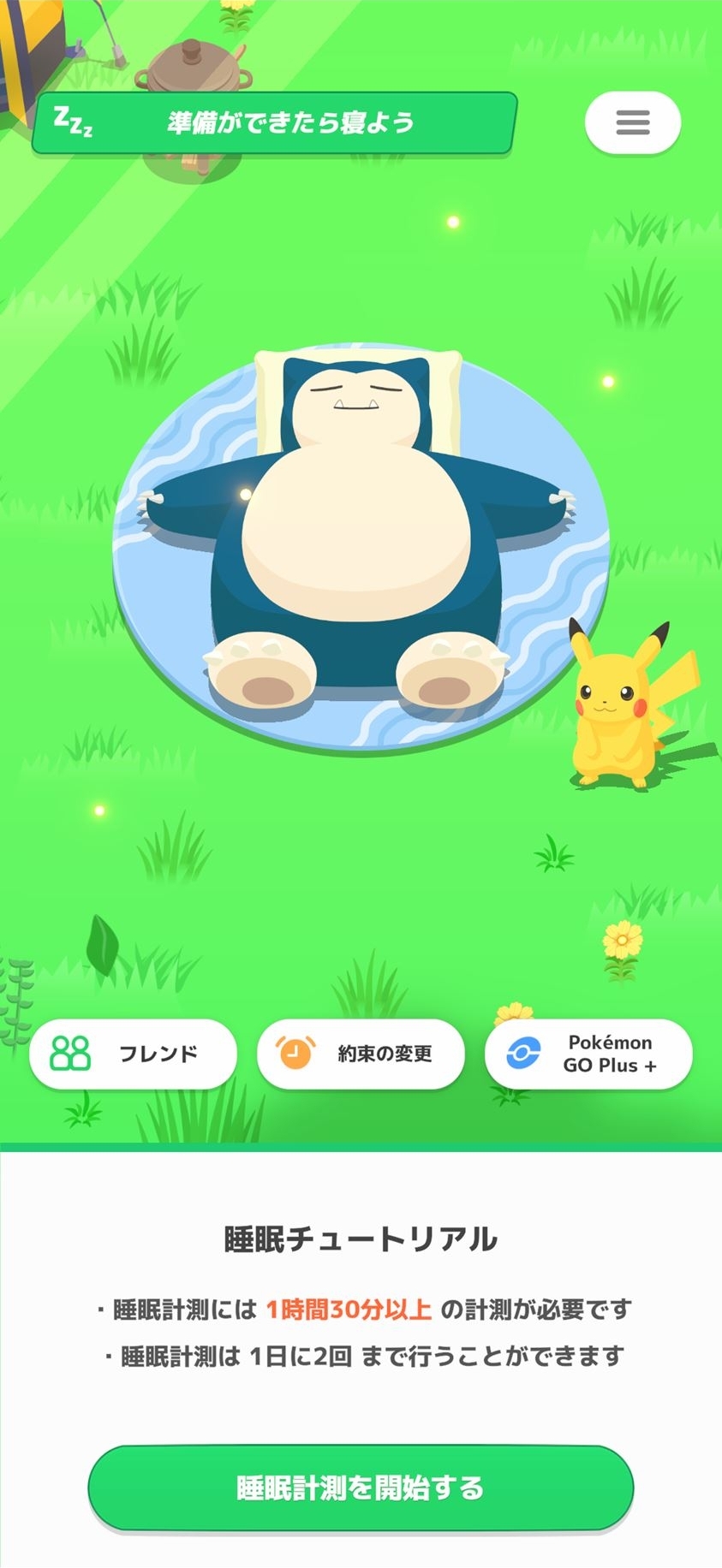This screenshot has height=1568, width=722.
Task: Open 約束の変更 to change sleep schedule
Action: [x=361, y=1054]
